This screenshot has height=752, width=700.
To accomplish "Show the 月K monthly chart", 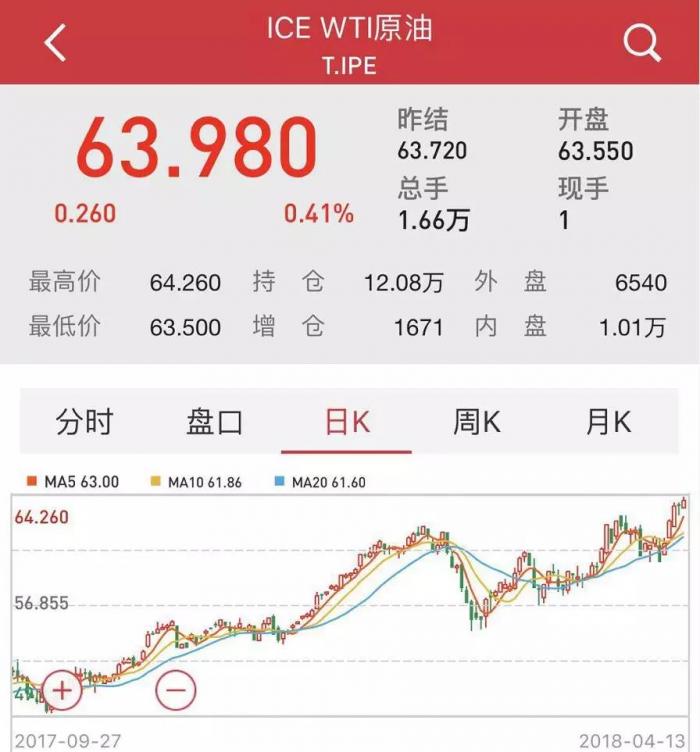I will tap(608, 422).
